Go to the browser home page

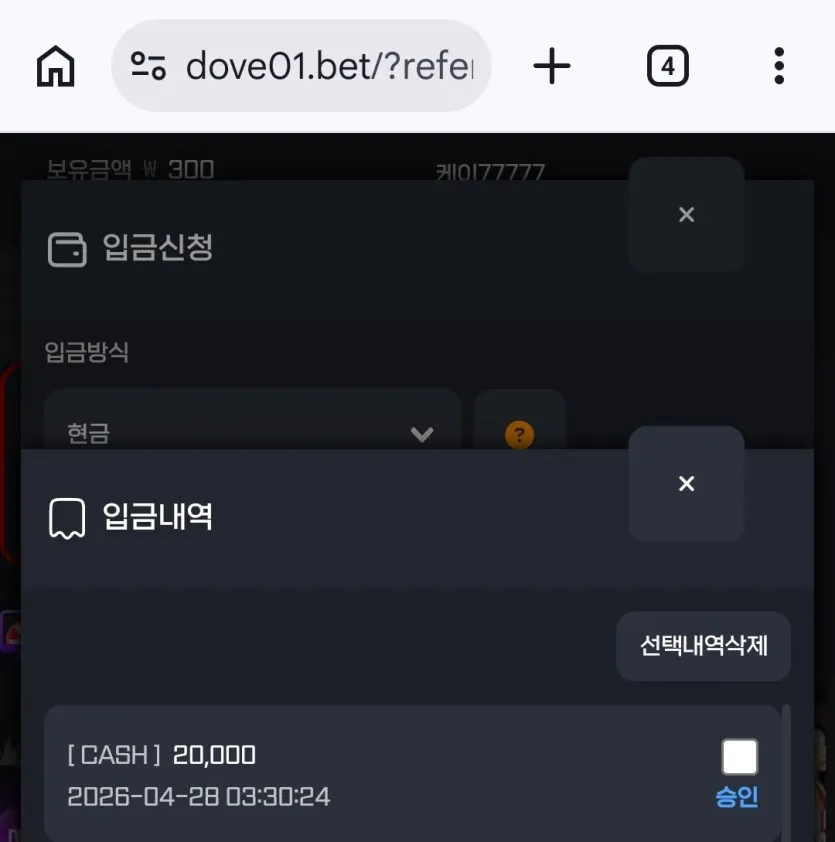point(55,66)
